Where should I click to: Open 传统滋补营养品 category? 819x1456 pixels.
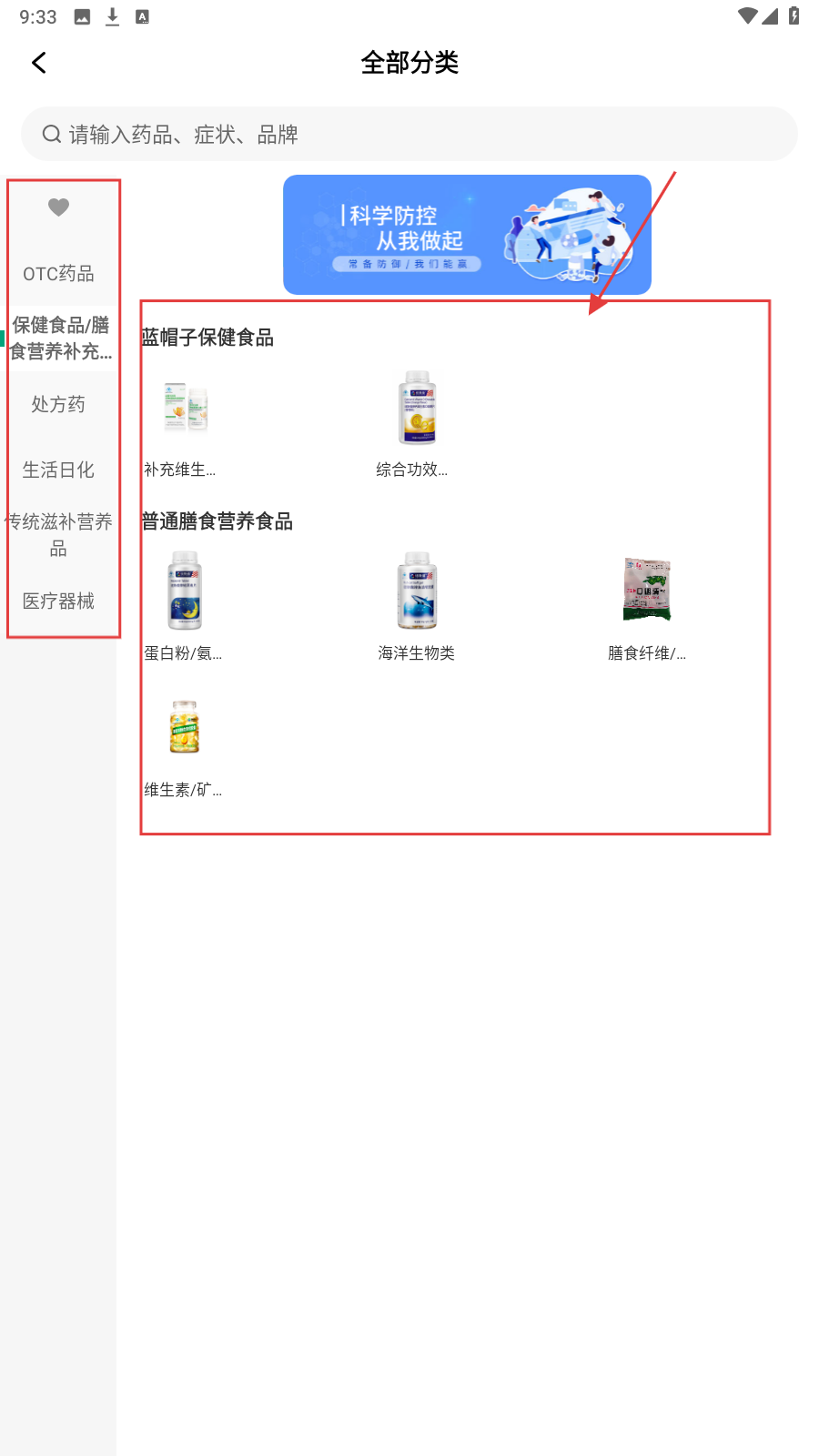58,534
